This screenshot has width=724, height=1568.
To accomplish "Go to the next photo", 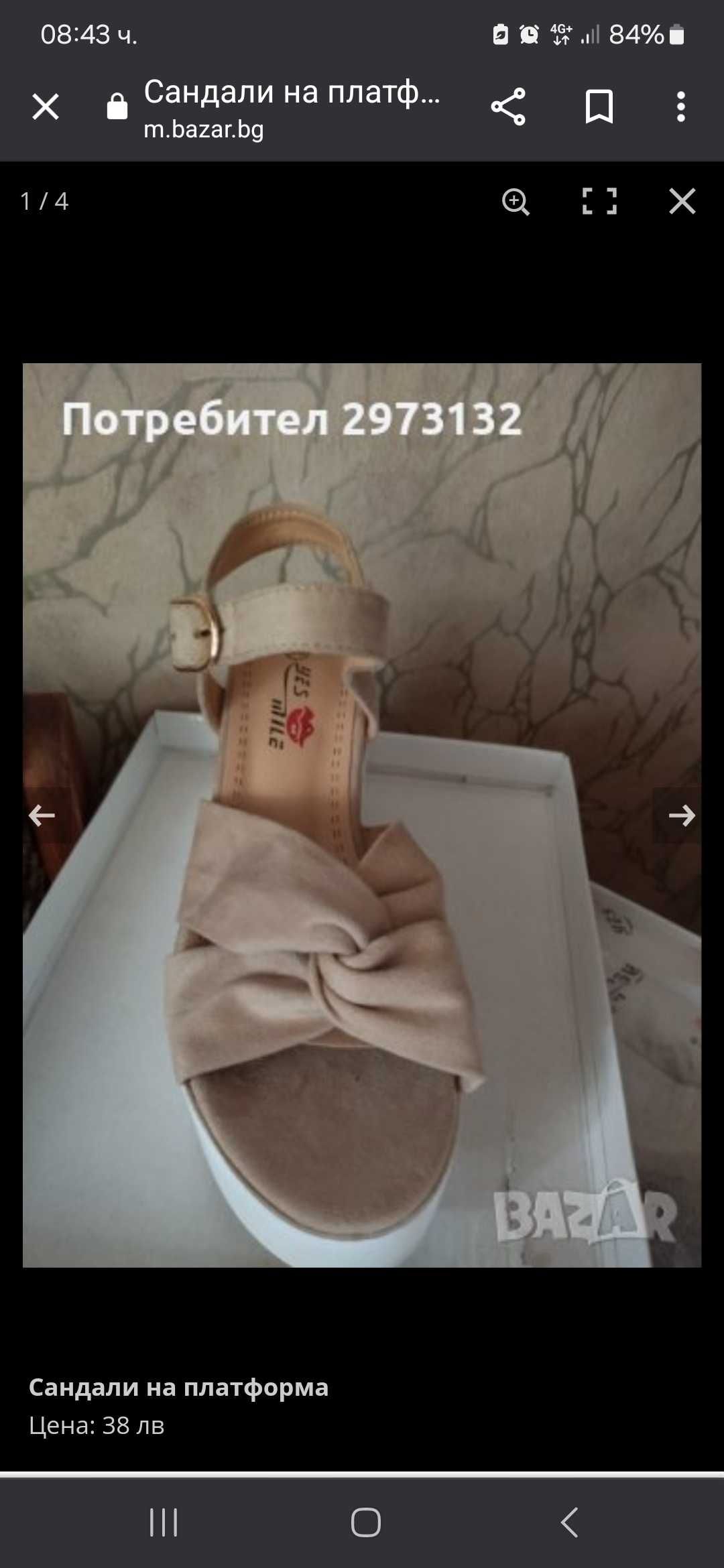I will click(x=681, y=815).
